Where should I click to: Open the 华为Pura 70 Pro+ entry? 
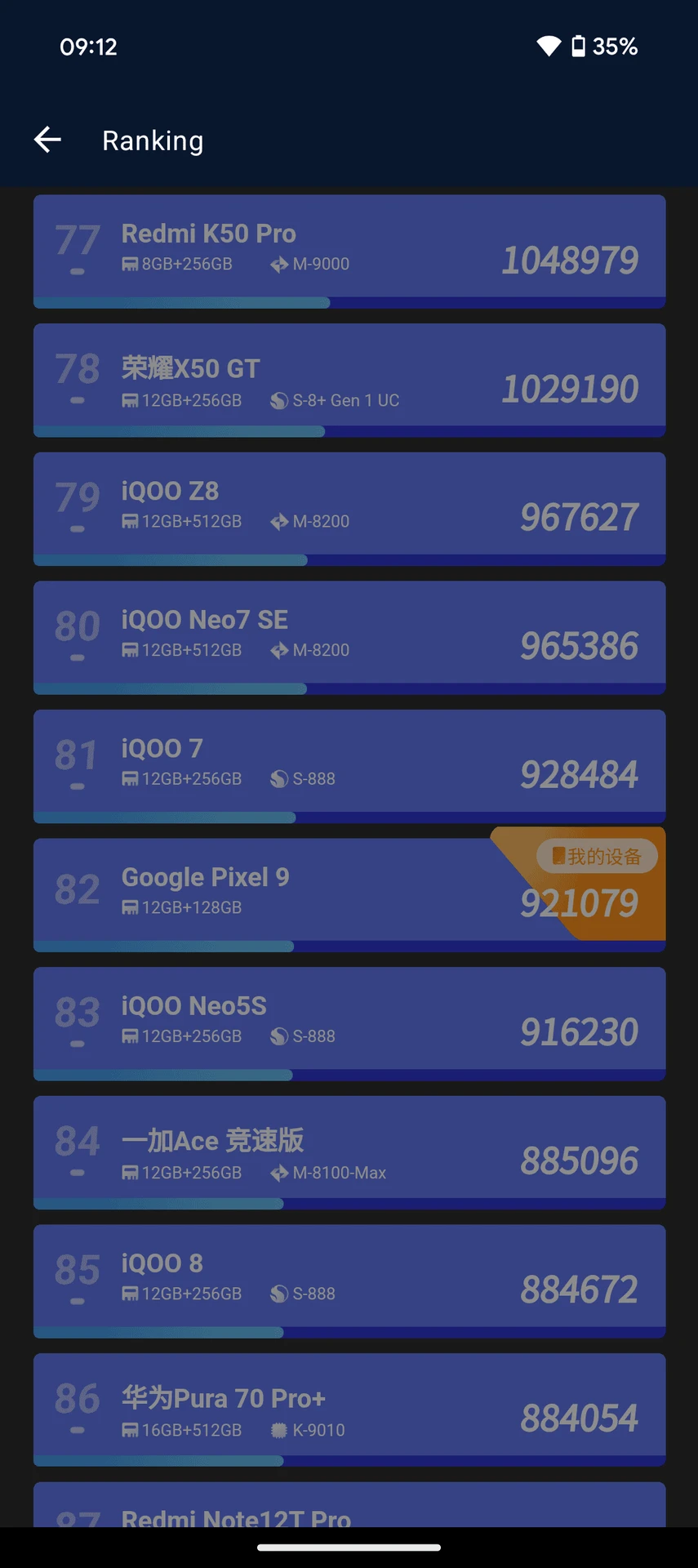click(x=349, y=1407)
